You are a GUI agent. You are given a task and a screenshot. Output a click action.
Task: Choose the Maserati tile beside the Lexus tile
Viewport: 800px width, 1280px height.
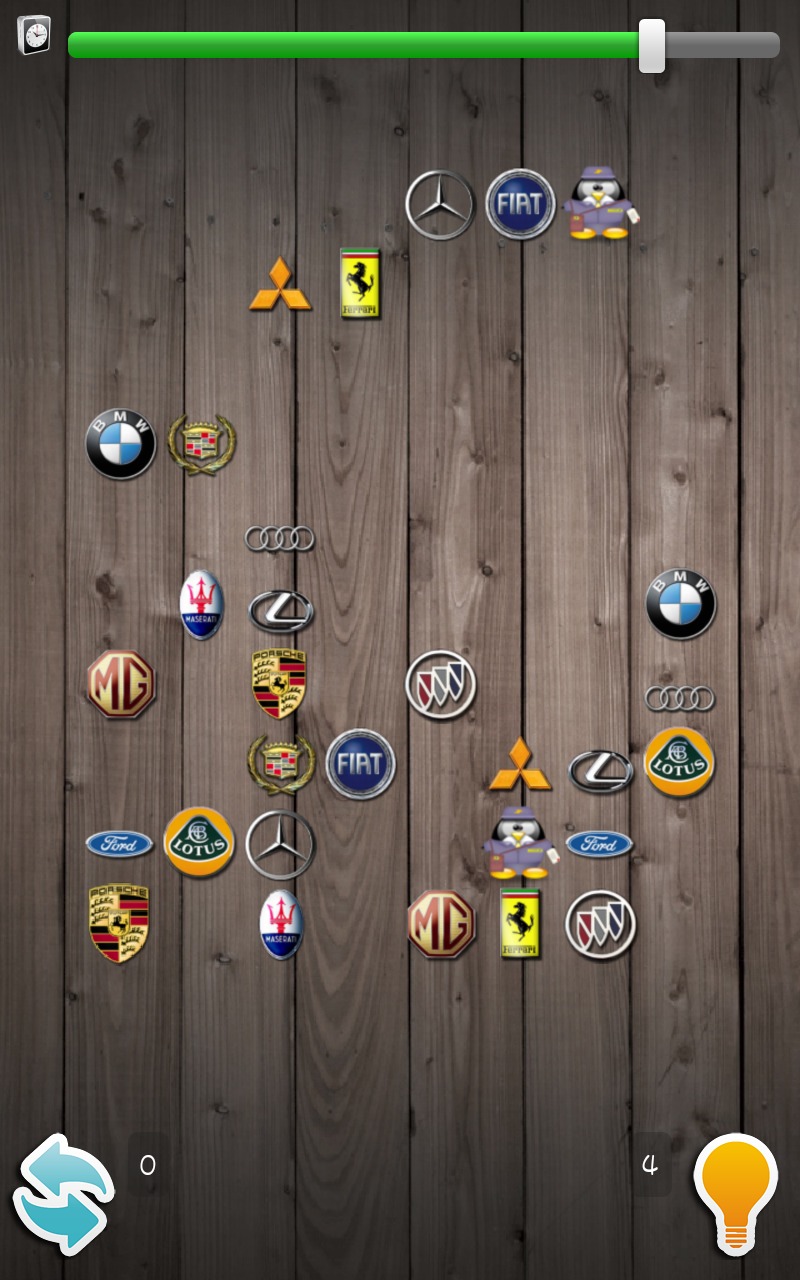point(201,605)
